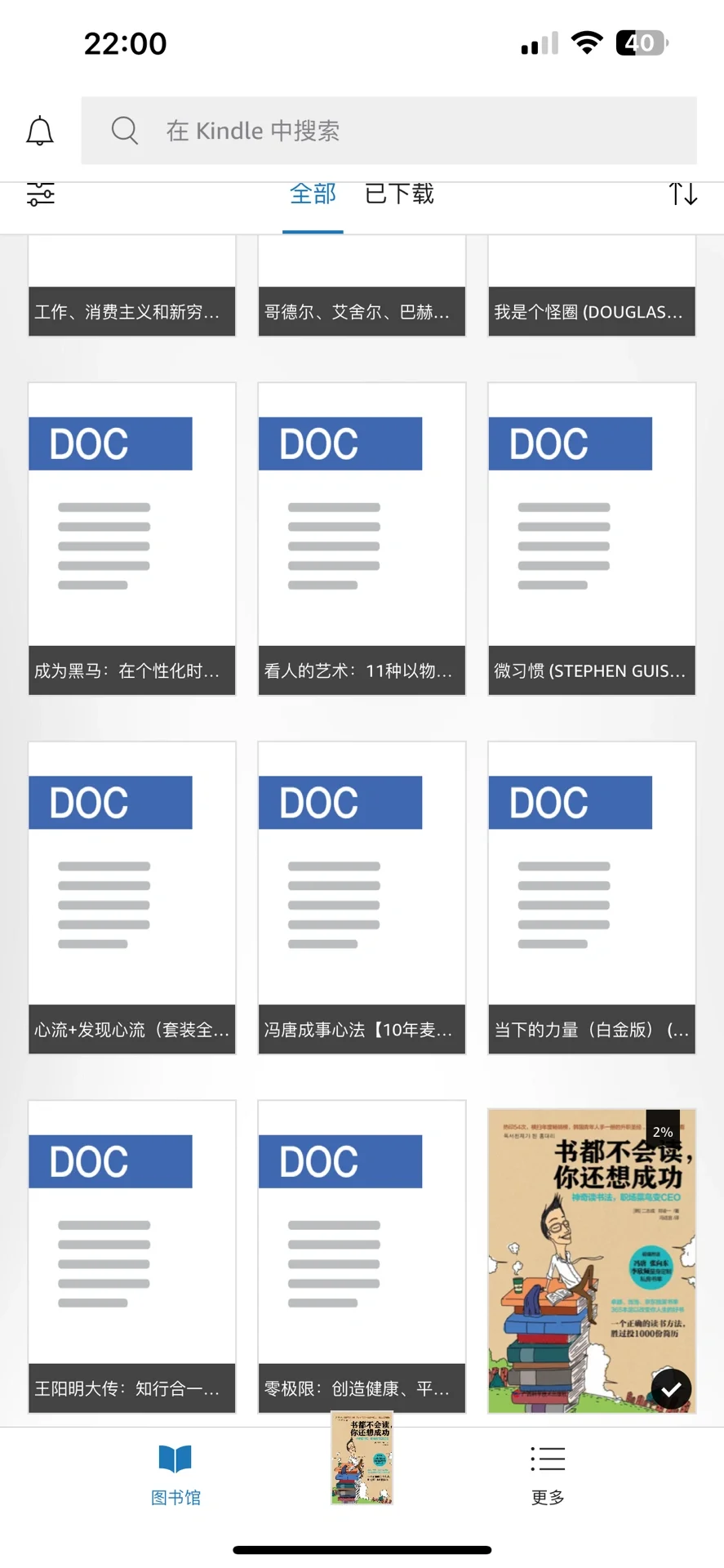Open the document 心流+发现心流

tap(132, 898)
